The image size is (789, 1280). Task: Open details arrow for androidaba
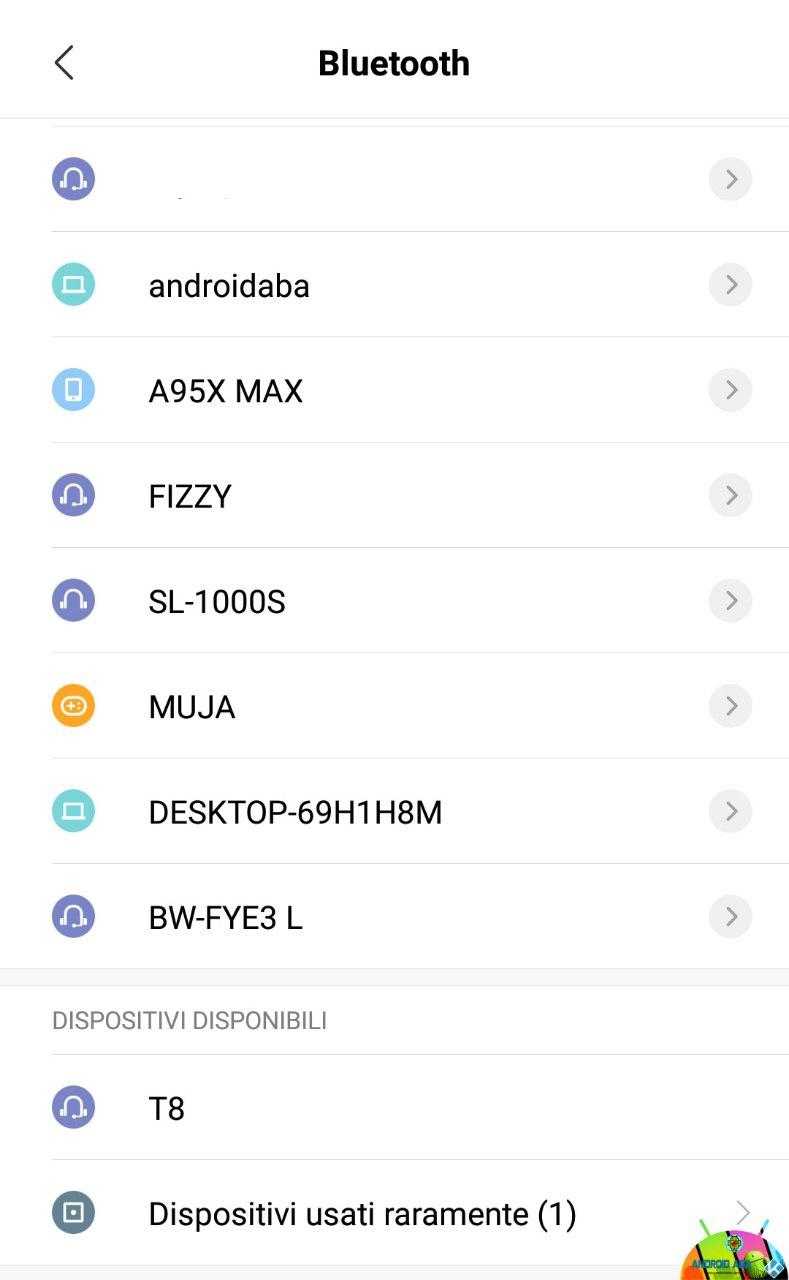pyautogui.click(x=730, y=285)
